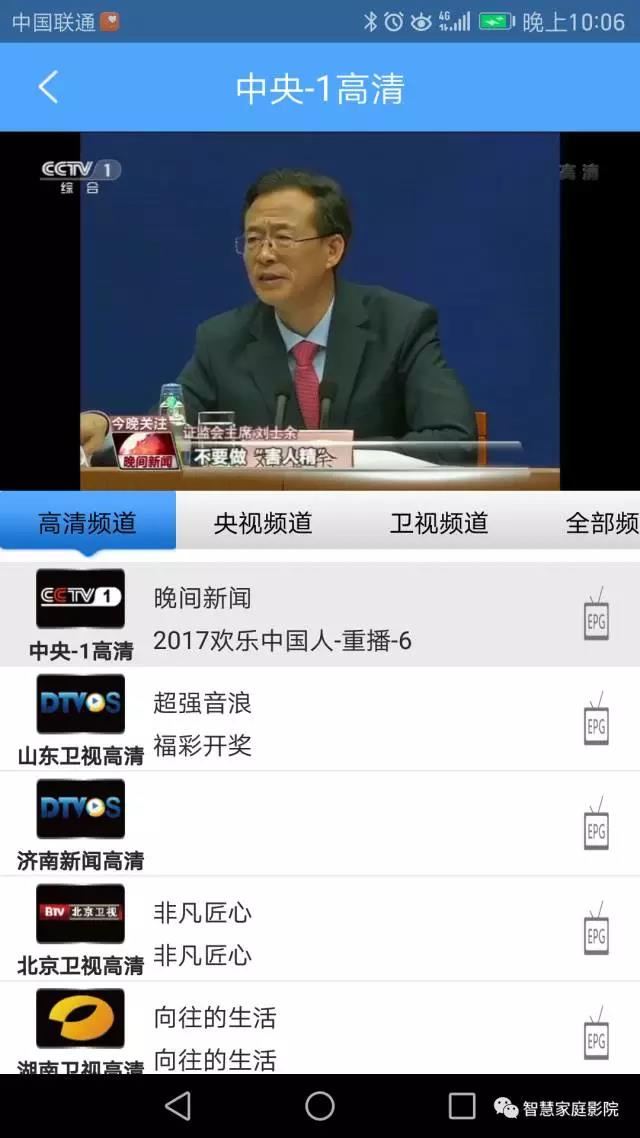Tap the system back button

pyautogui.click(x=178, y=1105)
